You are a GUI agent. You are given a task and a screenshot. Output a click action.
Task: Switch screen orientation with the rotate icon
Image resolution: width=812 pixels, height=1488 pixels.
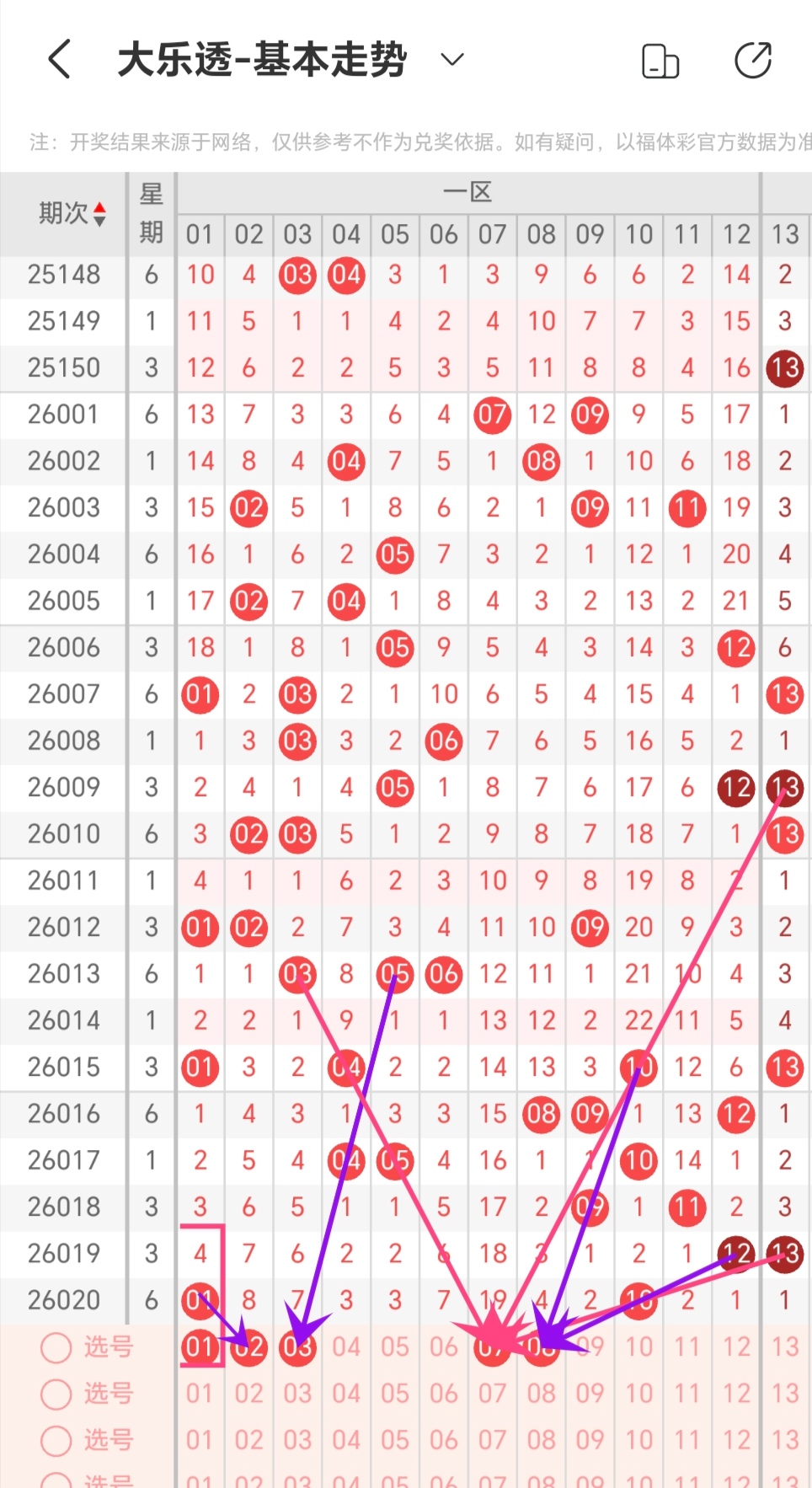pos(660,62)
